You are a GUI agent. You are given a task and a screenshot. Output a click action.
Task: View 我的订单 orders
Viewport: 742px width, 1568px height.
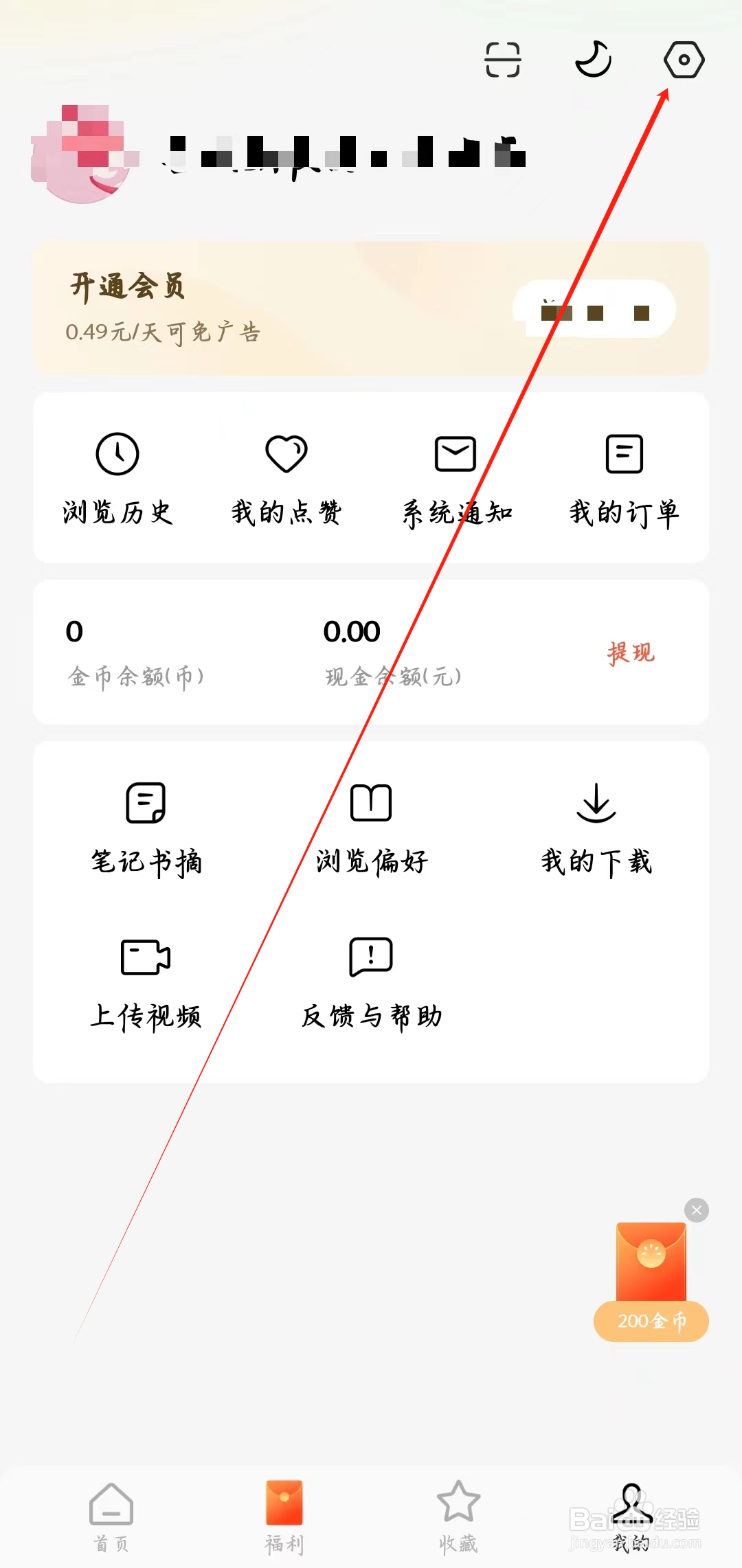coord(624,477)
